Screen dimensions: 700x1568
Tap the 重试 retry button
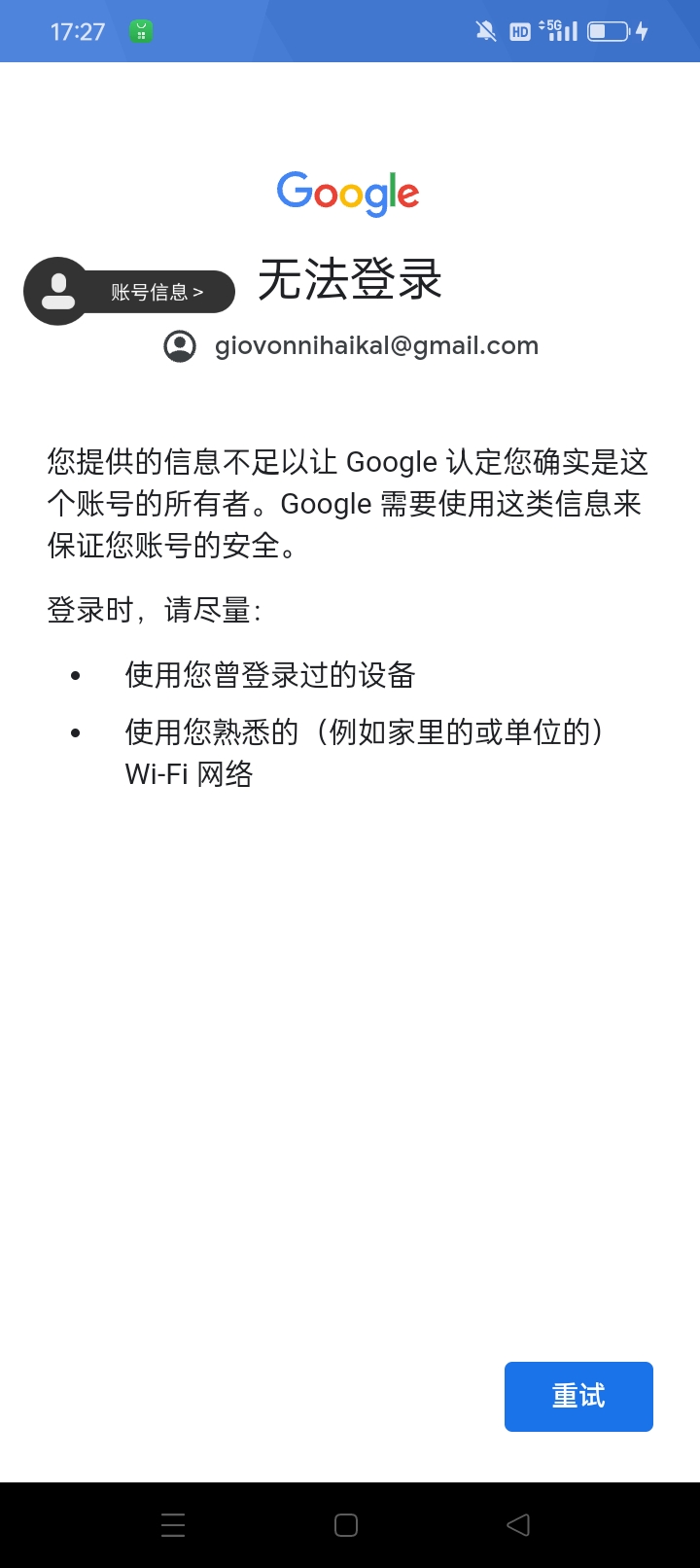[x=578, y=1396]
